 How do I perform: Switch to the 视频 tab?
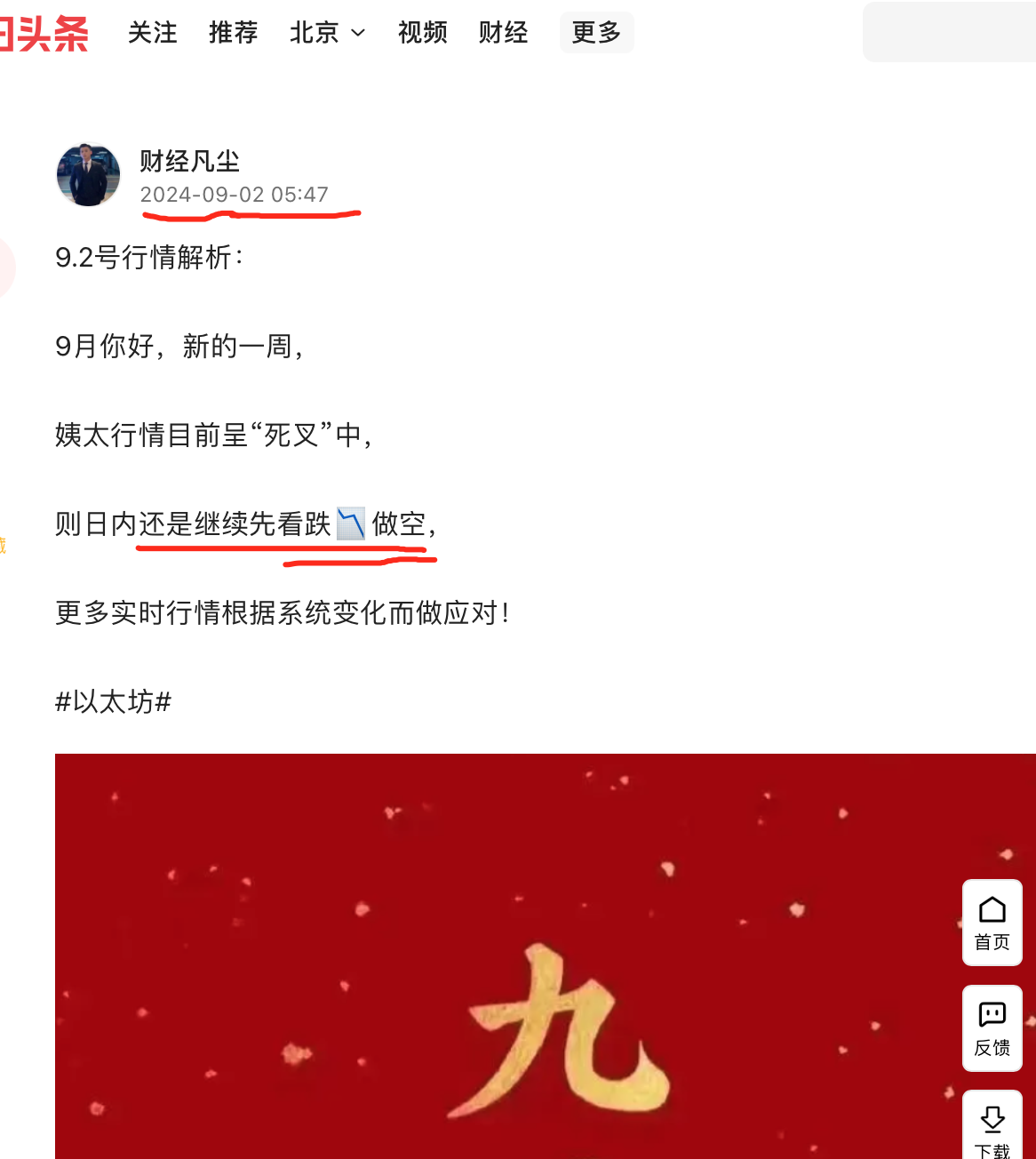tap(422, 33)
